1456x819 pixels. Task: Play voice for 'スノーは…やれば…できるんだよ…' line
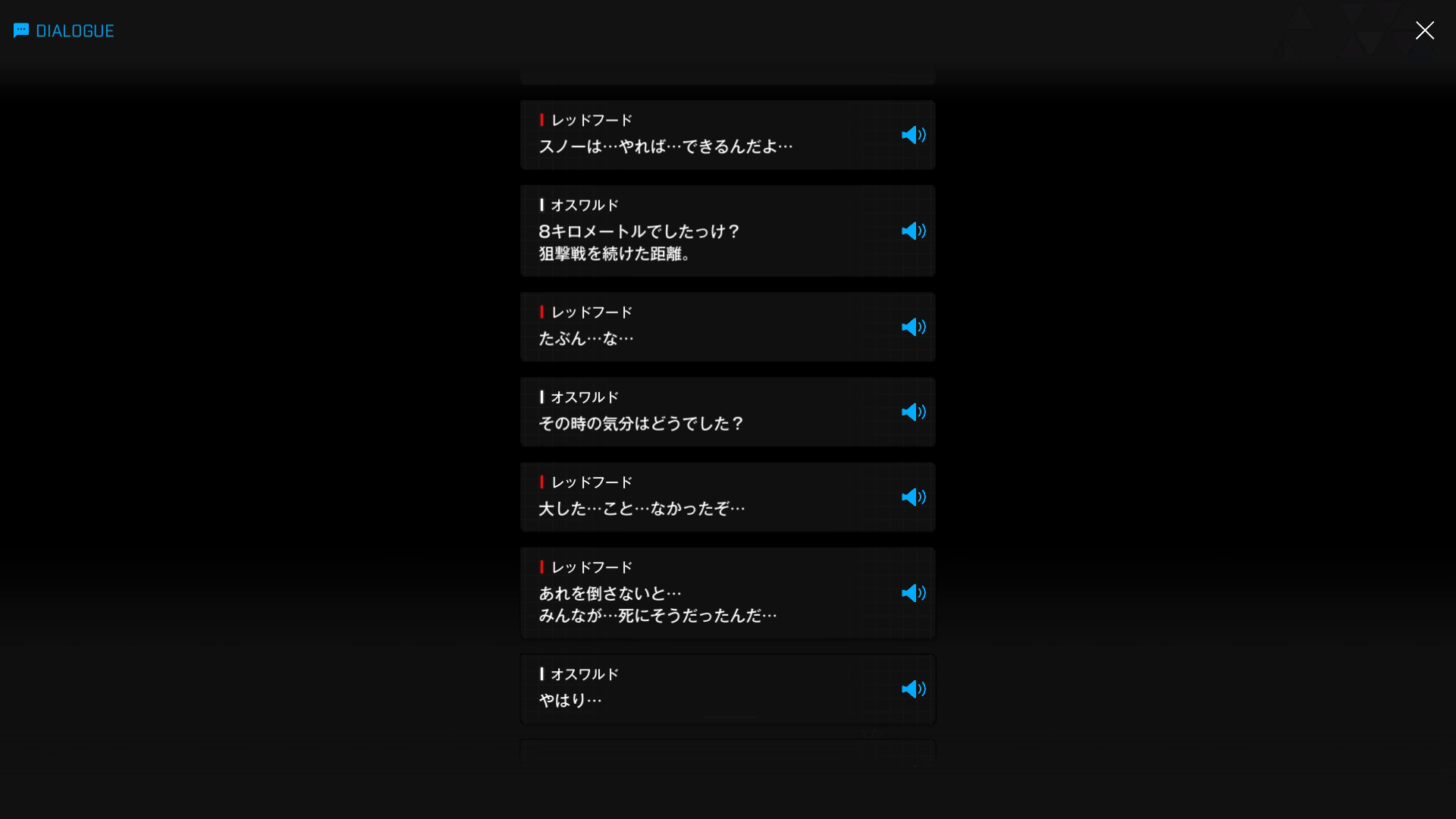(913, 135)
